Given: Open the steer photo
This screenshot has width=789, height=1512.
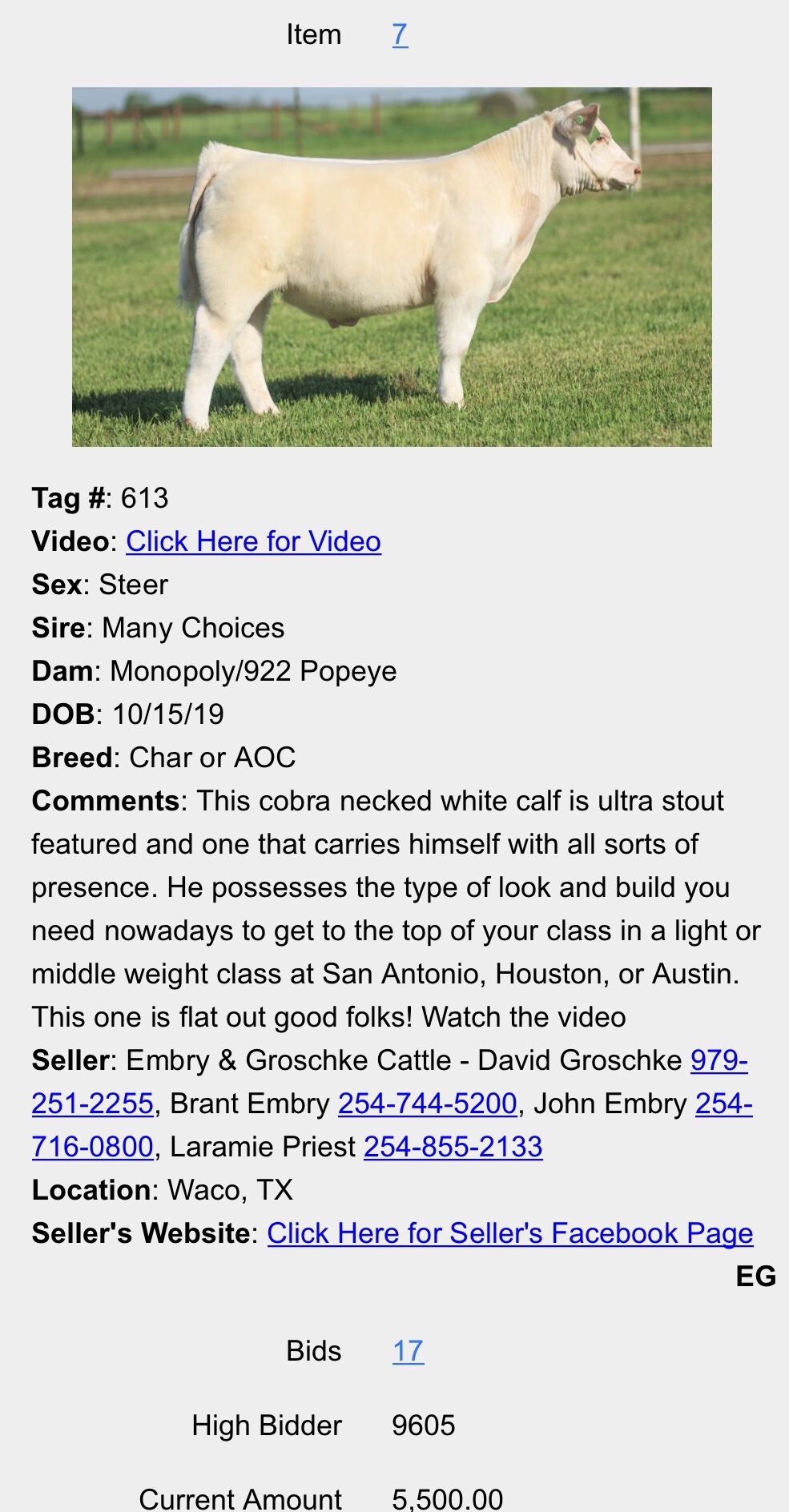Looking at the screenshot, I should pyautogui.click(x=392, y=266).
